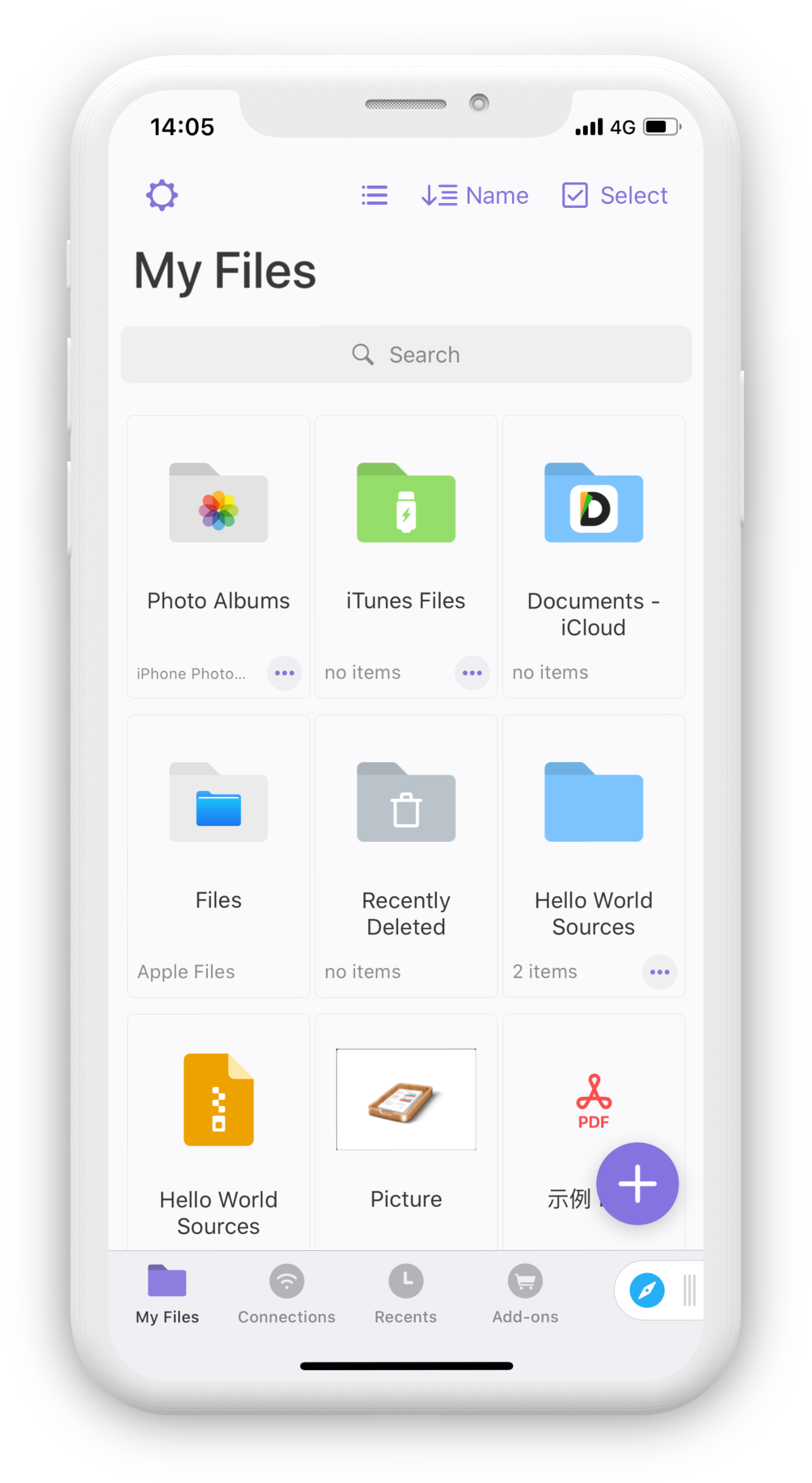
Task: Enter Select mode
Action: pos(615,195)
